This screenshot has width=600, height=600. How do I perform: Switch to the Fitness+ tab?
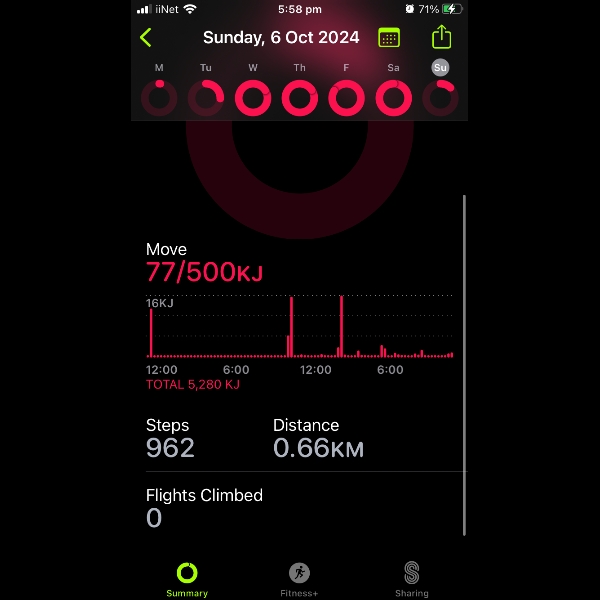(299, 578)
